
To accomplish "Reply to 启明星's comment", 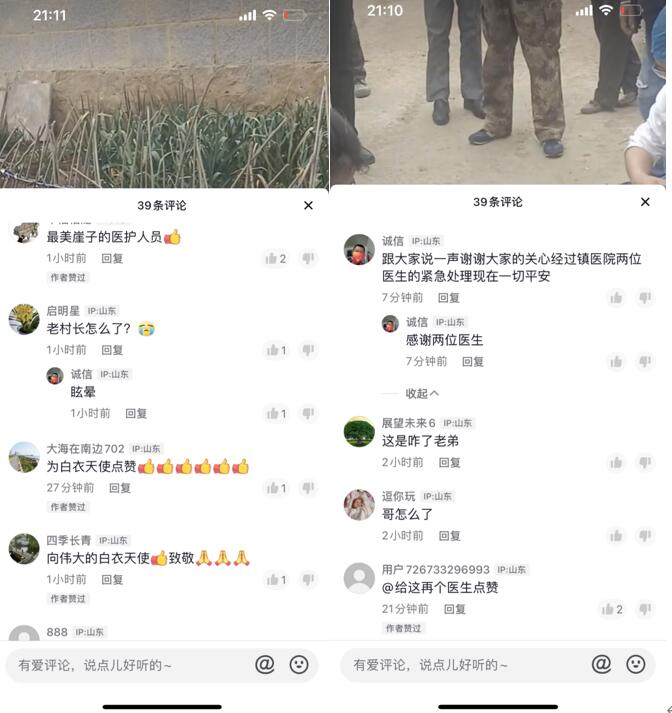I will coord(112,350).
